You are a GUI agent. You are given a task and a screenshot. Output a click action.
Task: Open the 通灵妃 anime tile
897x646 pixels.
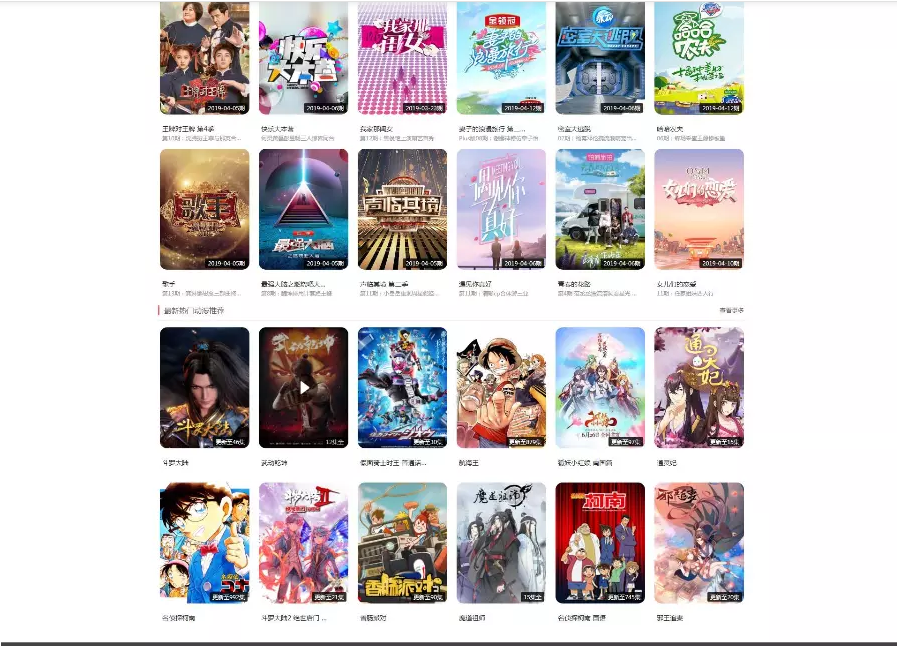pyautogui.click(x=698, y=387)
